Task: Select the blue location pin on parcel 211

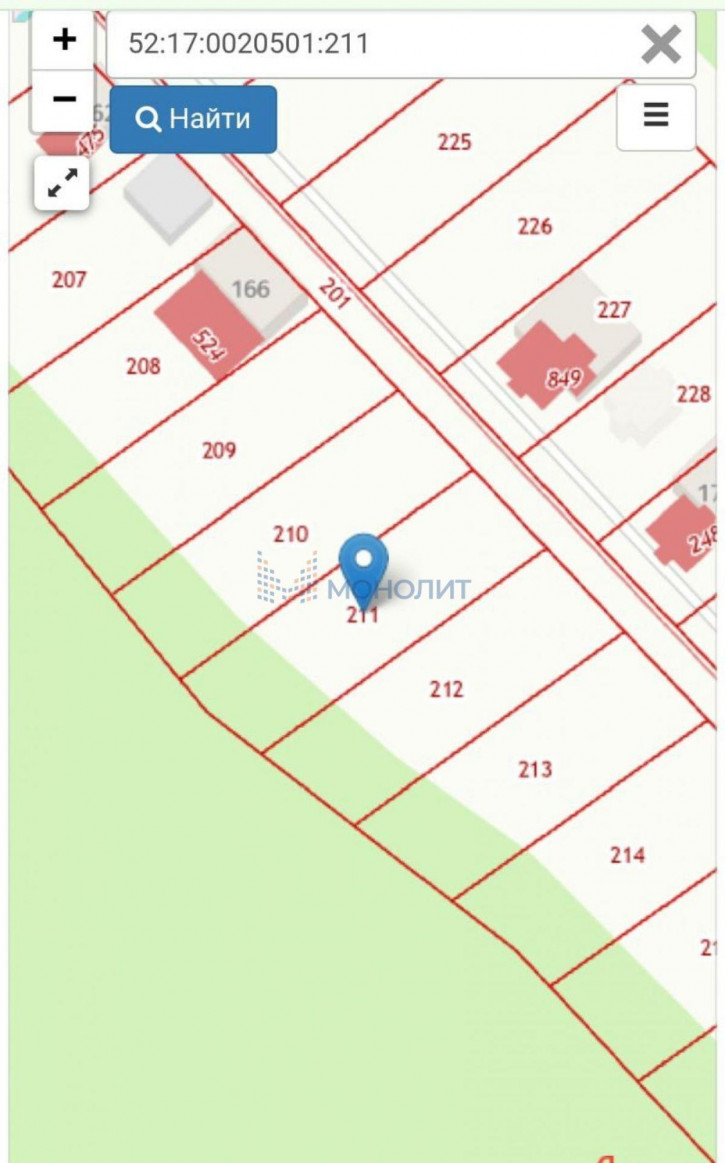Action: [x=363, y=565]
